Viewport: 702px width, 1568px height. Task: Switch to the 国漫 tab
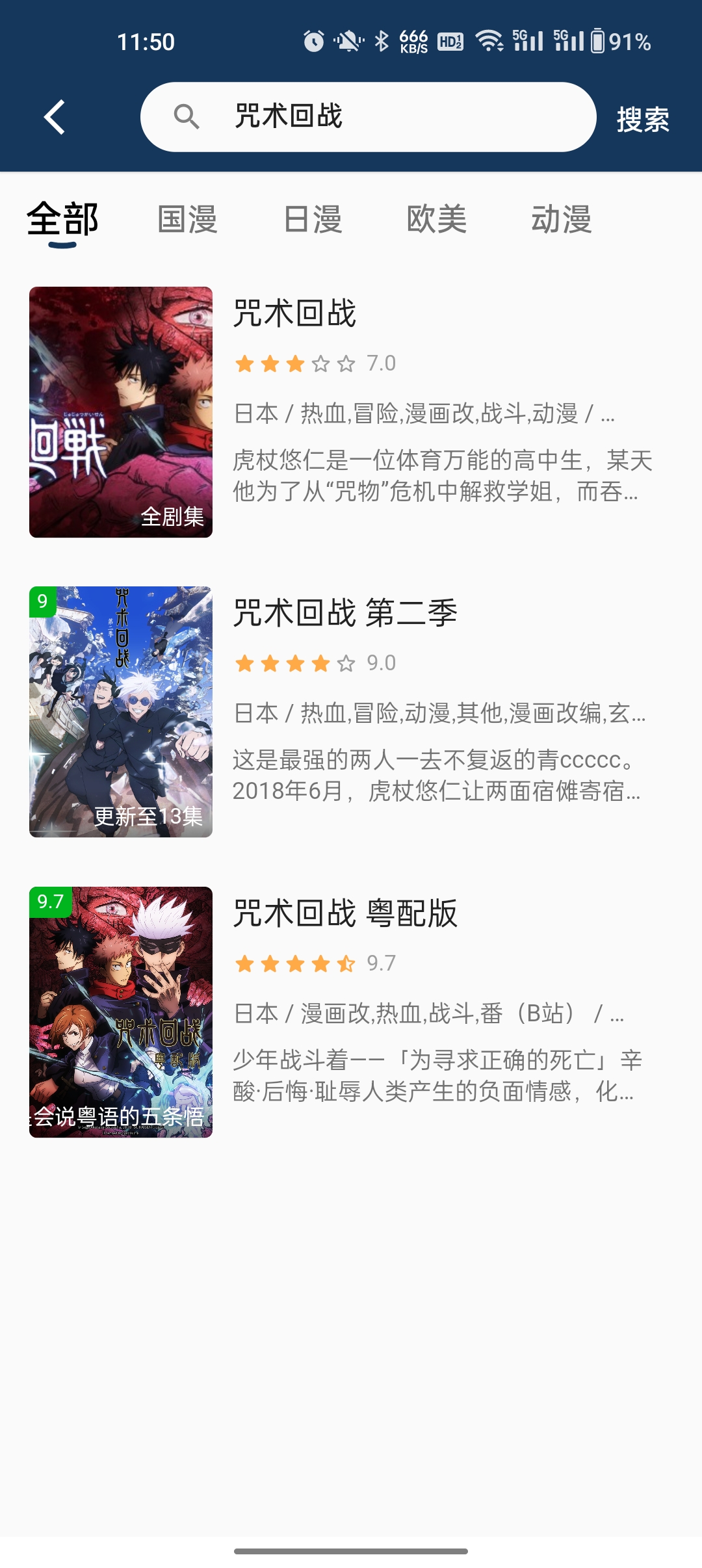187,220
